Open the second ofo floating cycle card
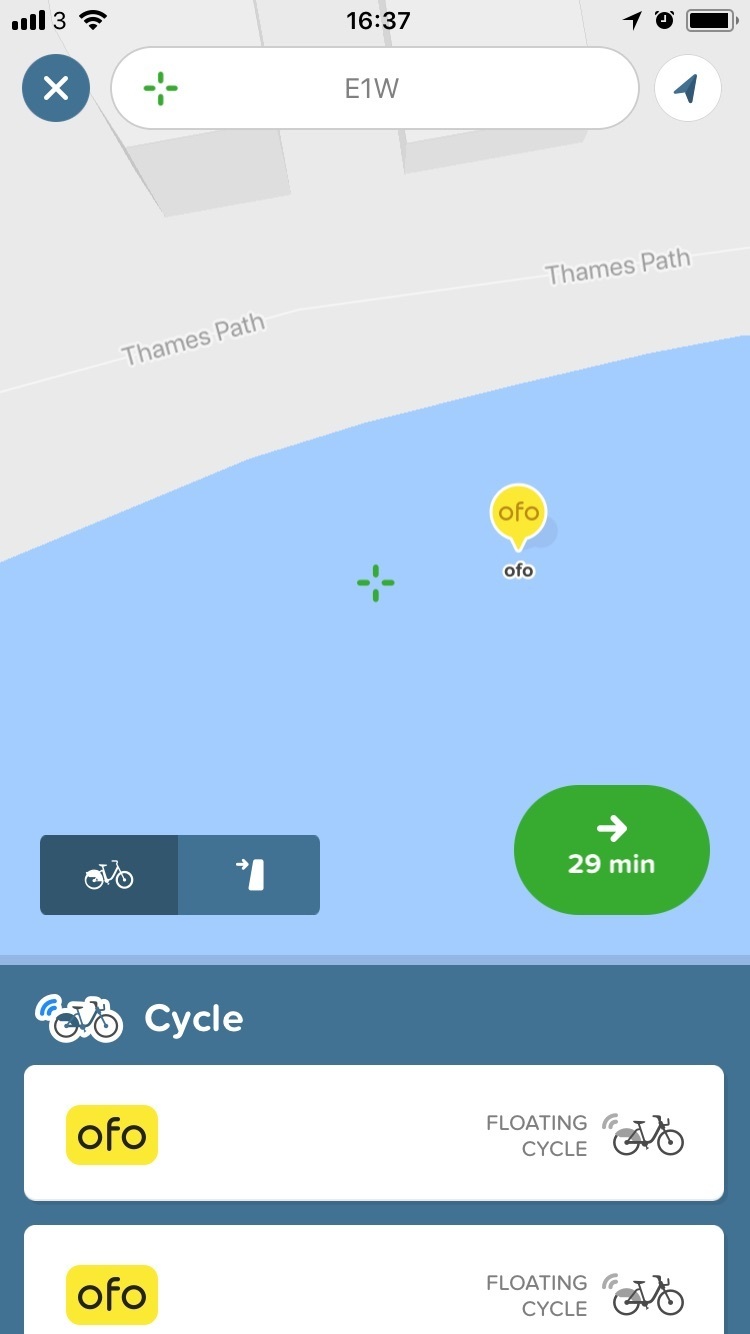This screenshot has height=1334, width=750. click(374, 1287)
